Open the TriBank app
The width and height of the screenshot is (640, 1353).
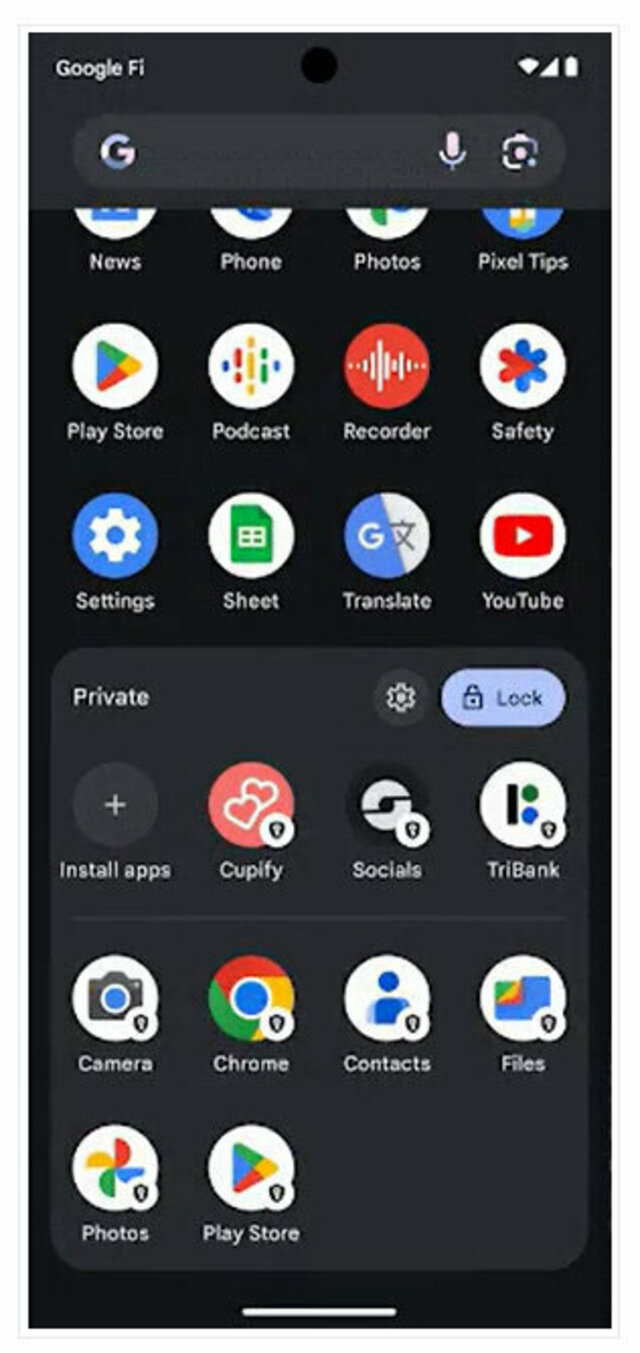pyautogui.click(x=522, y=805)
